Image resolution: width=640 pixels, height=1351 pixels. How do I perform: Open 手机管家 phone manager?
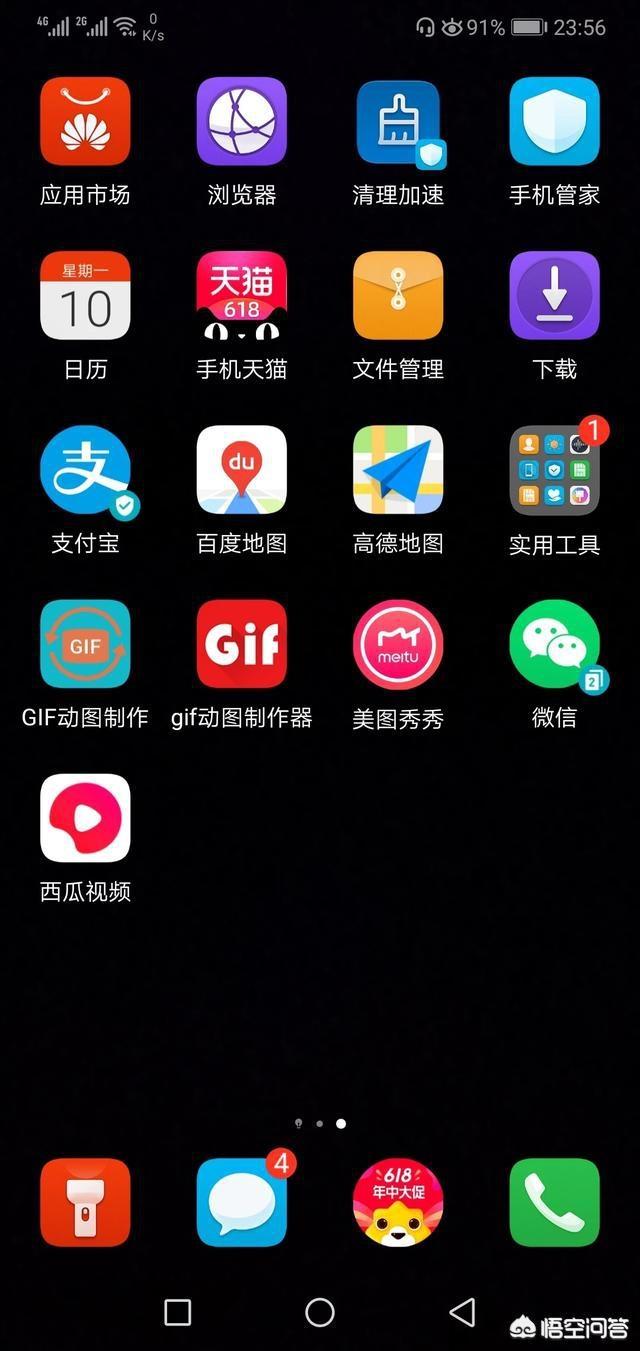click(554, 121)
